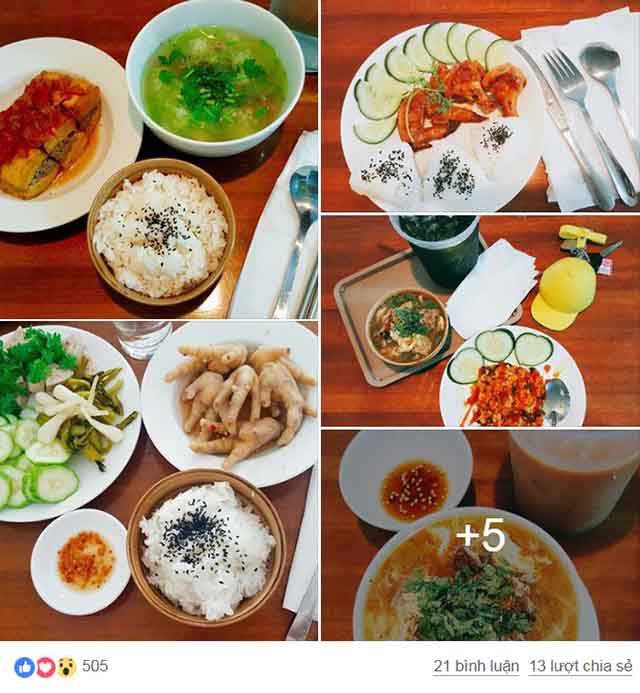Open the photo showing the yellow cap
The width and height of the screenshot is (640, 693).
tap(480, 320)
